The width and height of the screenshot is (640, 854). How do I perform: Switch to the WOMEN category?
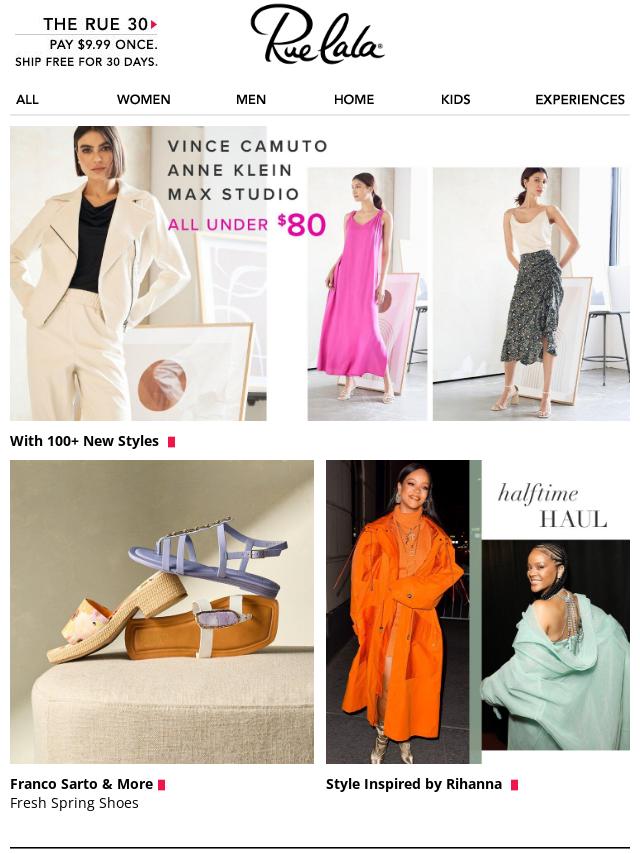143,99
